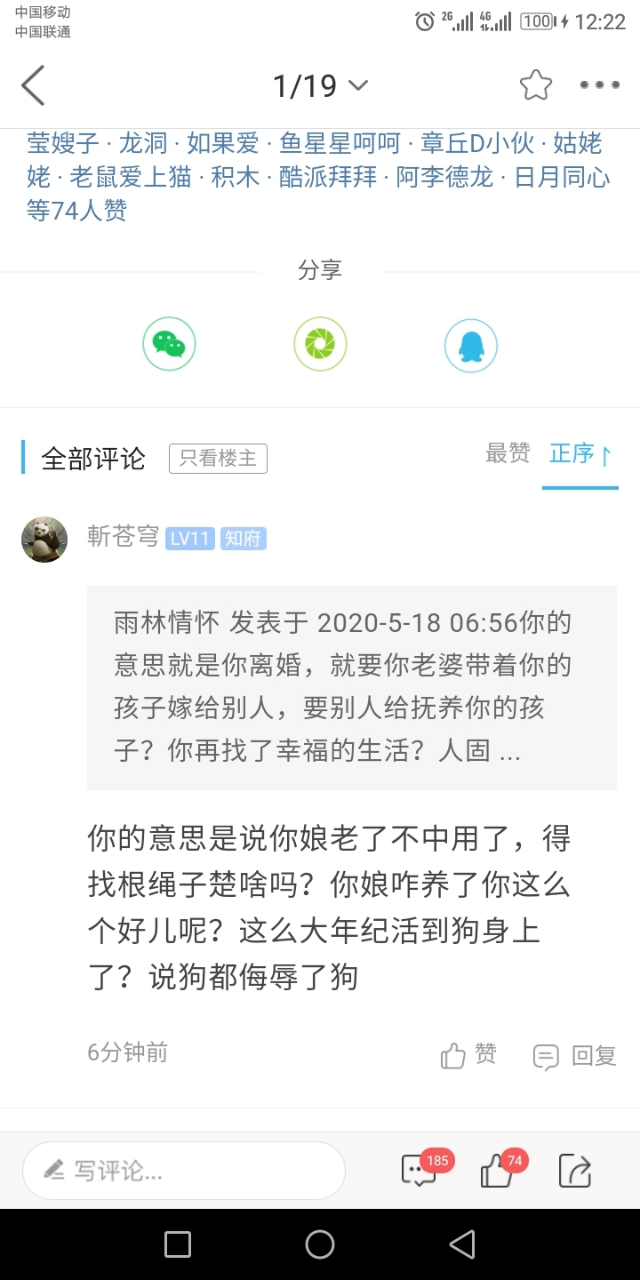Viewport: 640px width, 1280px height.
Task: Open the three-dot overflow menu
Action: (x=600, y=86)
